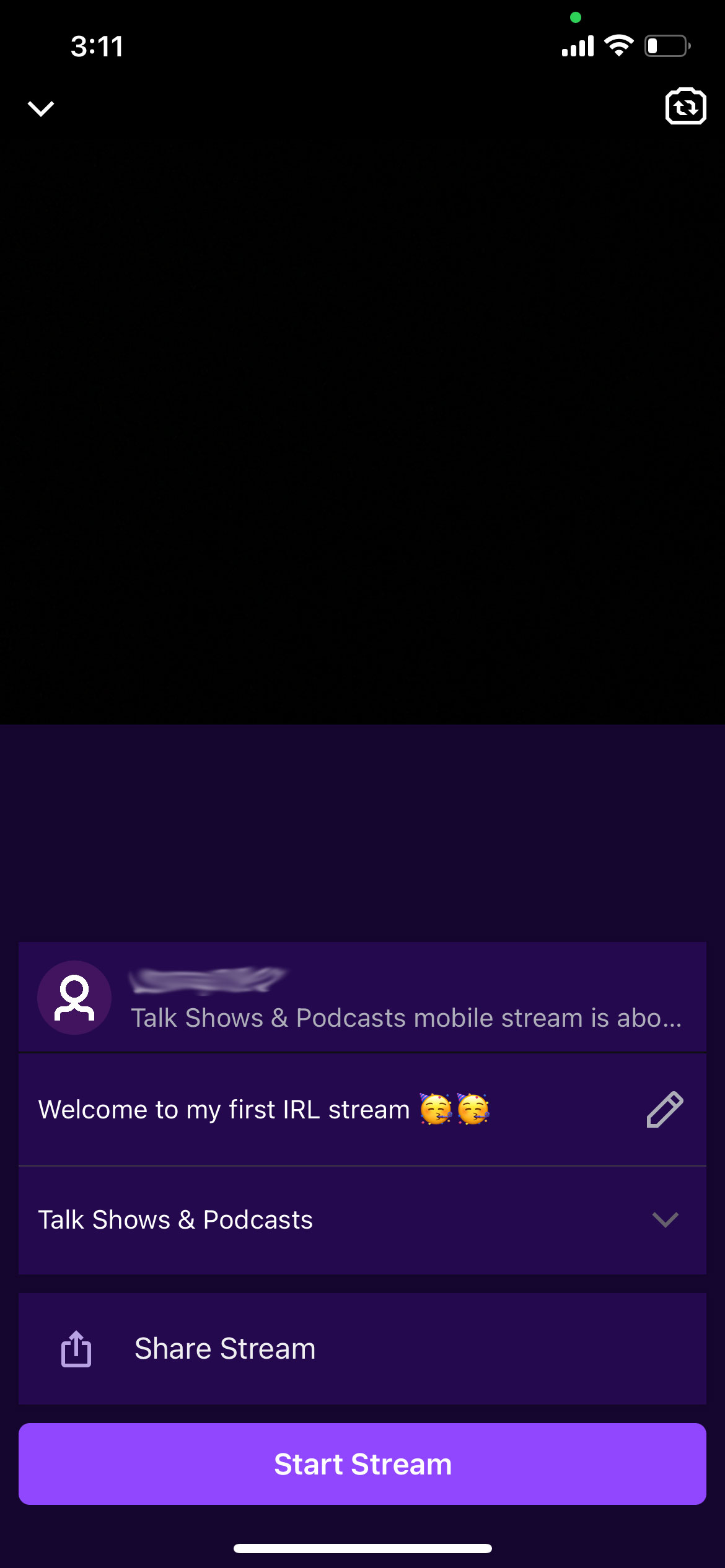The image size is (725, 1568).
Task: Start the stream
Action: [362, 1464]
